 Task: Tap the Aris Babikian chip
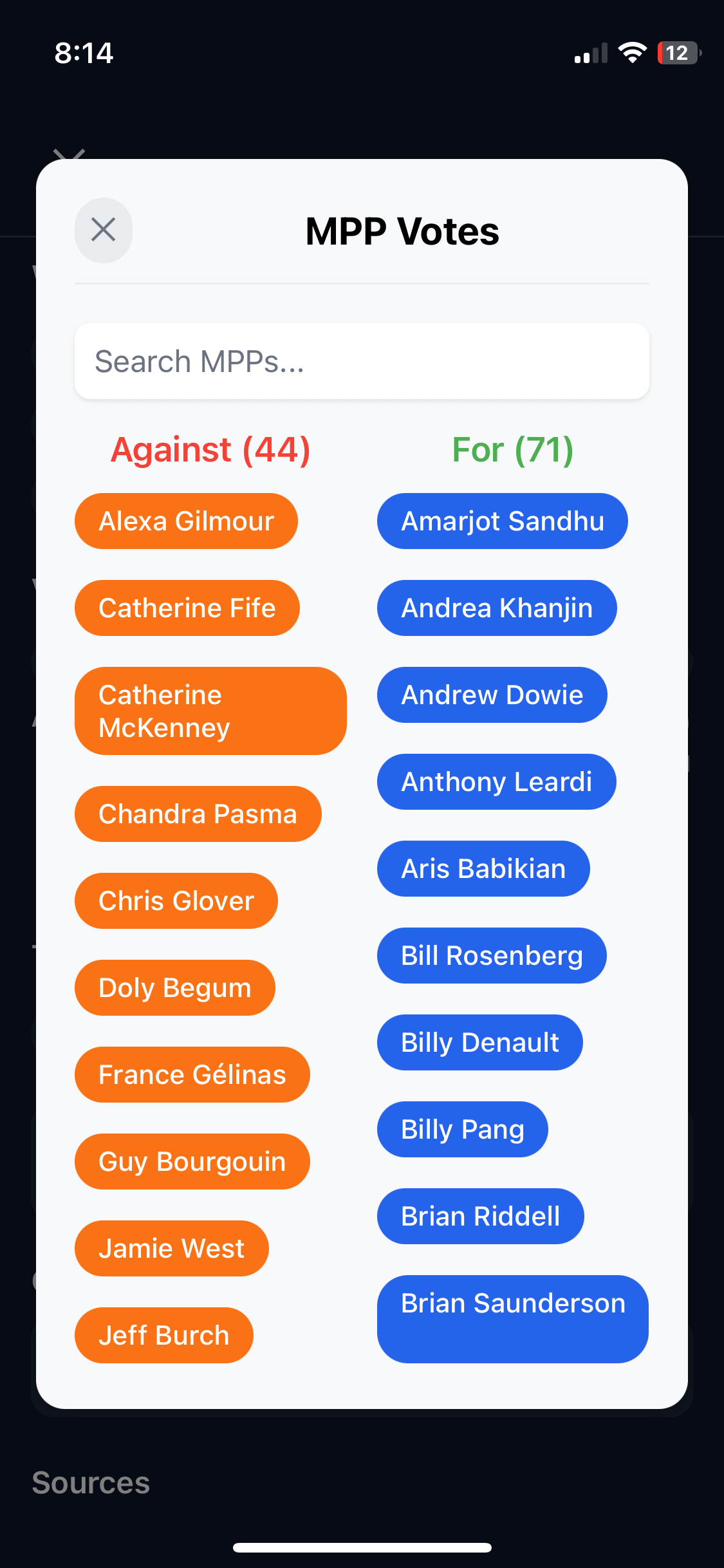(x=483, y=868)
